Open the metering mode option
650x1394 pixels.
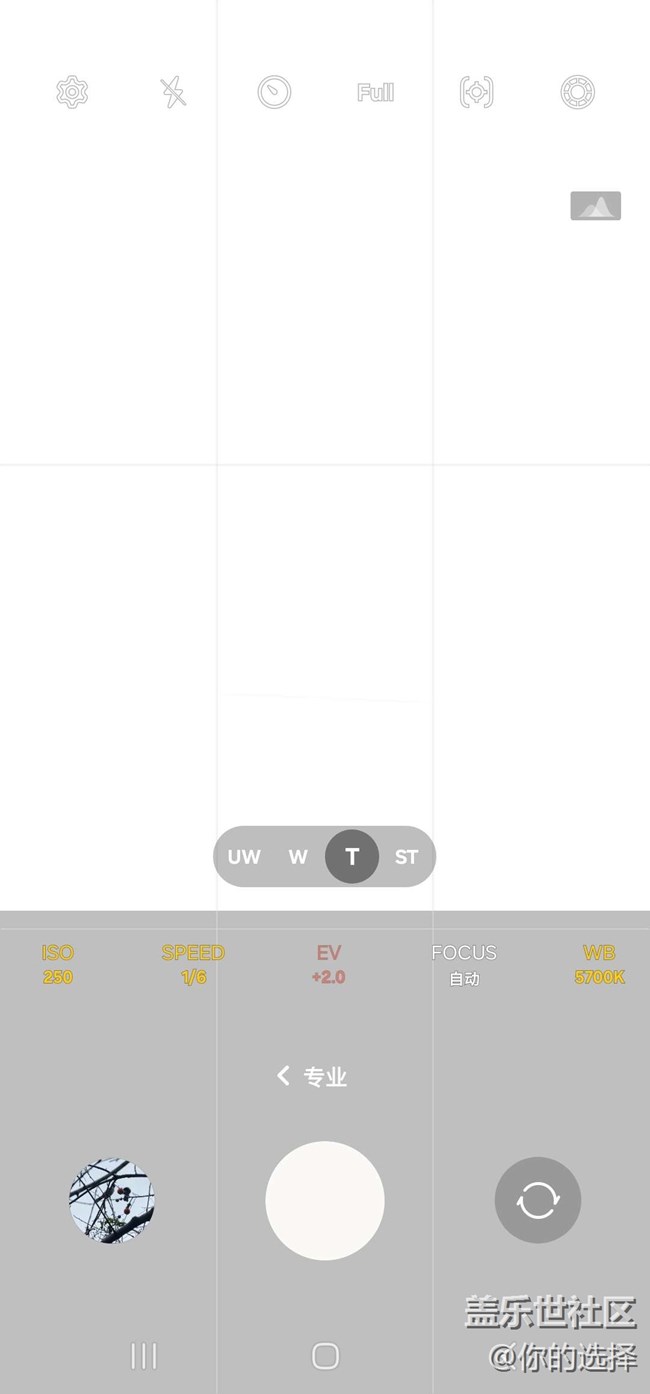[x=578, y=93]
